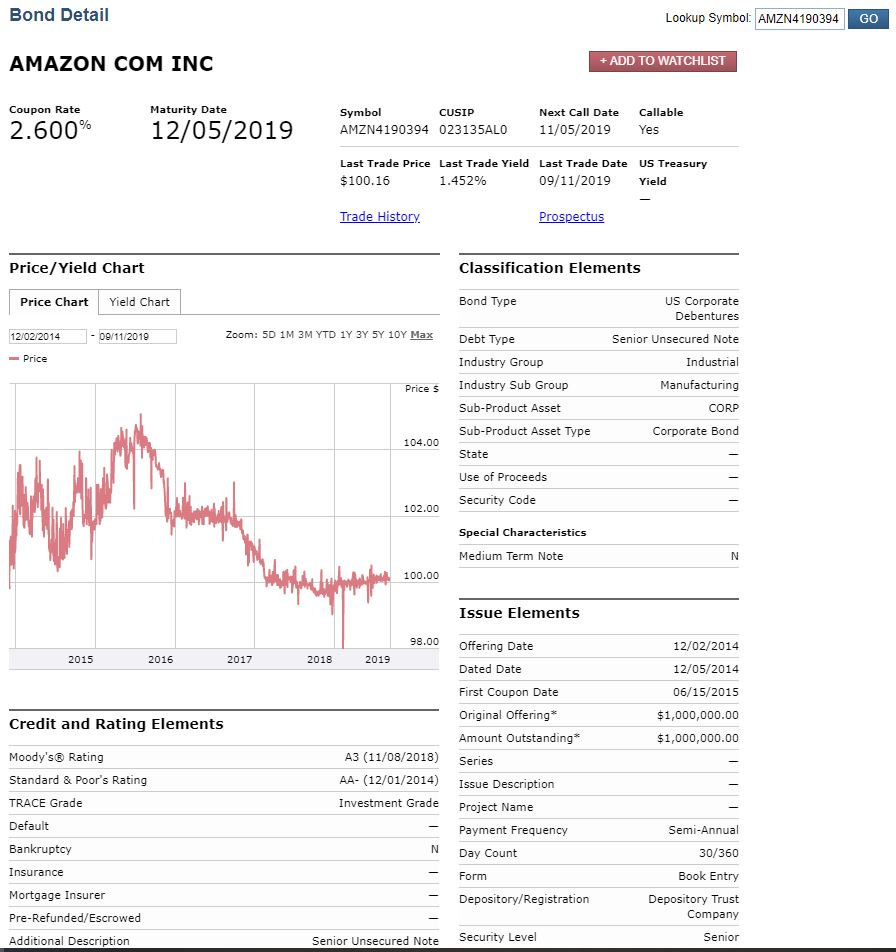The height and width of the screenshot is (952, 896).
Task: Edit the chart start date 12/02/2014
Action: click(x=47, y=336)
